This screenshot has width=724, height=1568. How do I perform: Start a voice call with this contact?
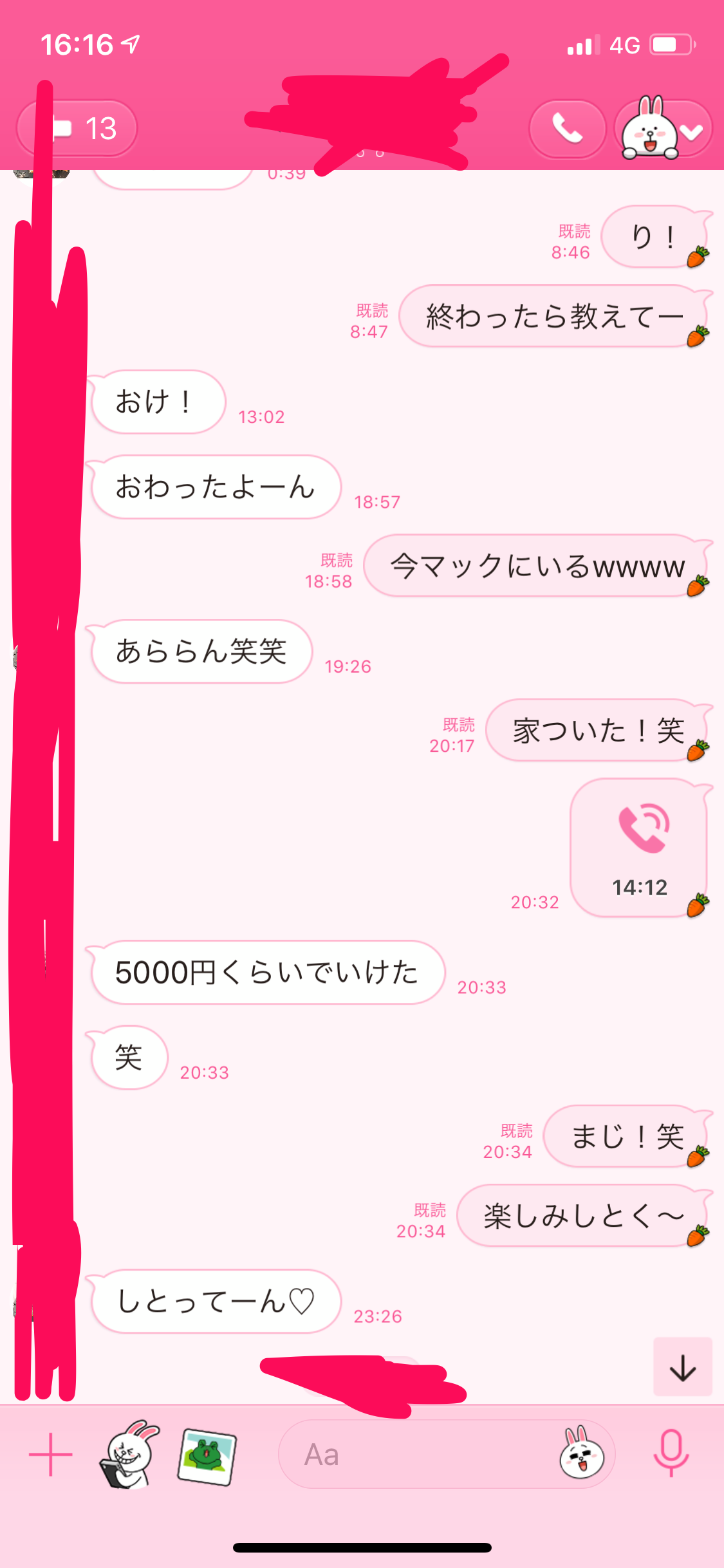[567, 128]
